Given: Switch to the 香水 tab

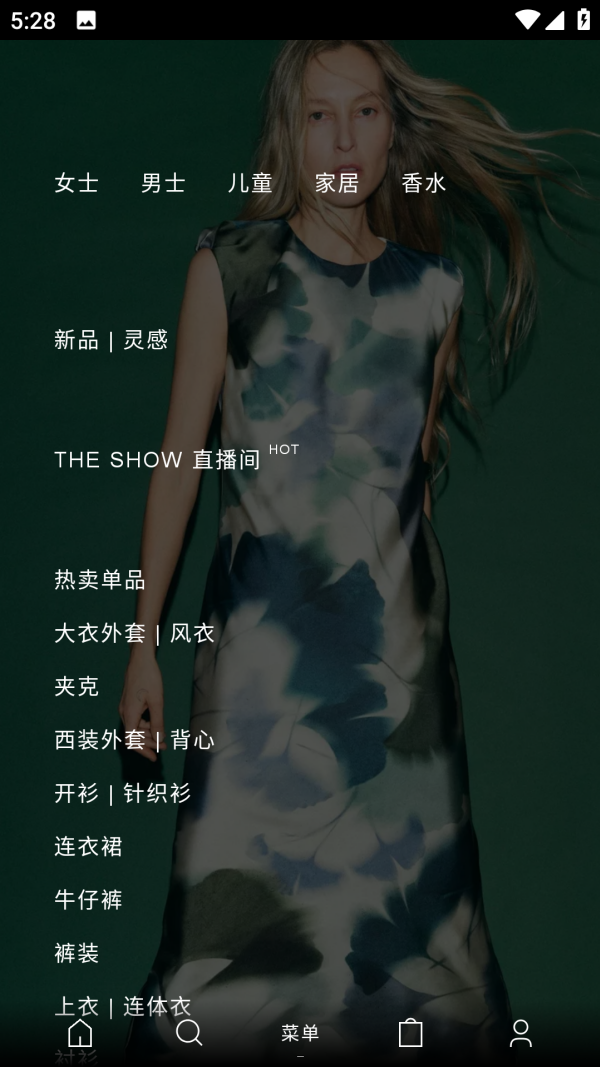Looking at the screenshot, I should click(424, 183).
